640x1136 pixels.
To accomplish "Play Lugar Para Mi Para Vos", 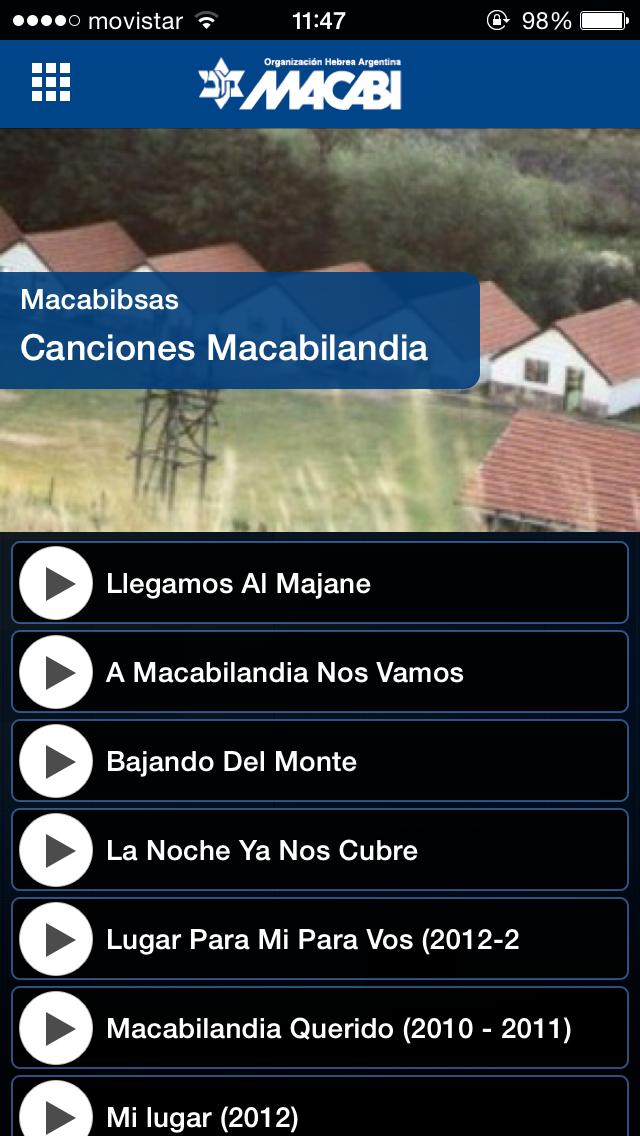I will click(x=57, y=939).
